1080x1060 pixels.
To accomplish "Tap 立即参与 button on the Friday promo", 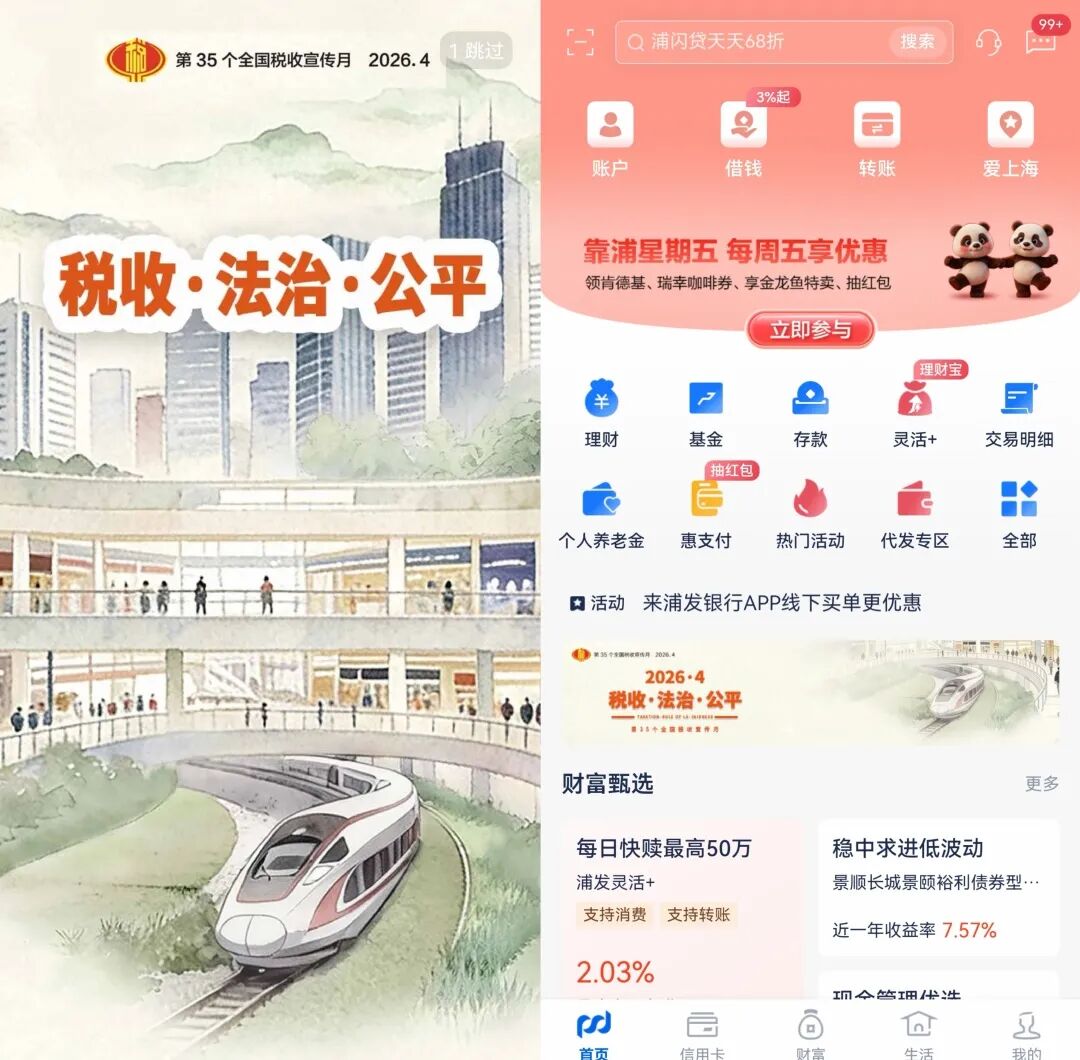I will [x=810, y=330].
